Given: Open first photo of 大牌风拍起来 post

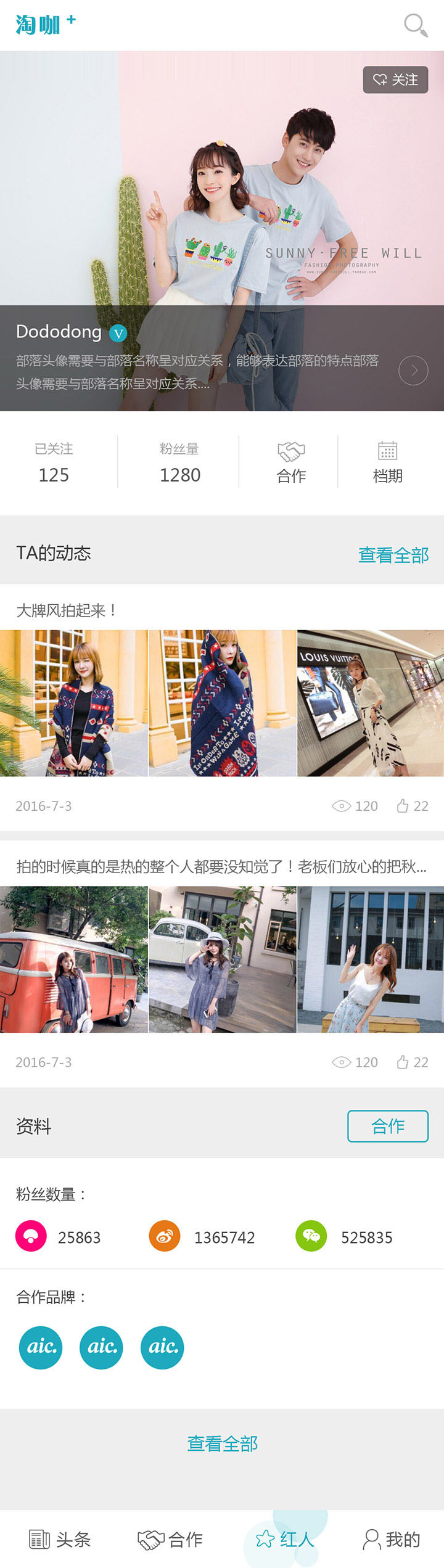Looking at the screenshot, I should coord(74,703).
